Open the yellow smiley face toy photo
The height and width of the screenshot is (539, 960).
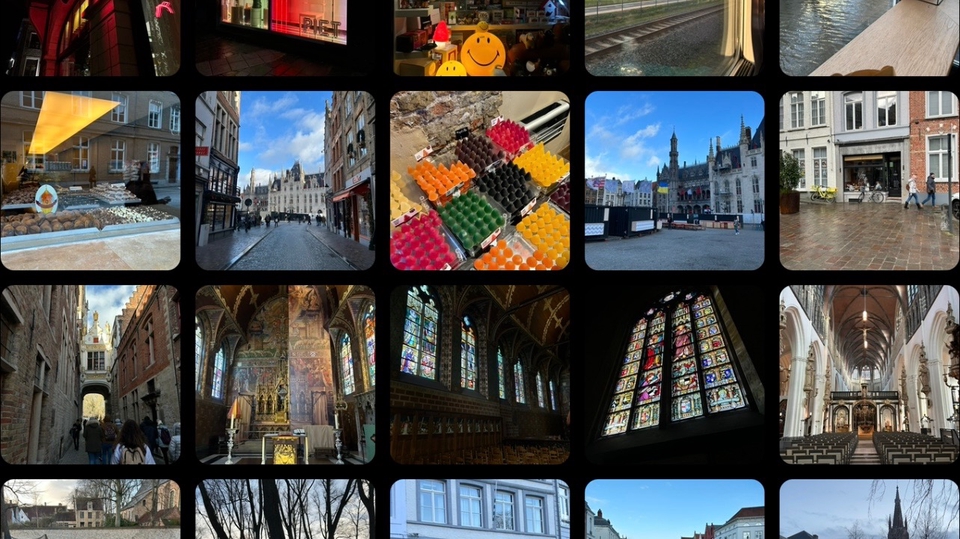tap(480, 38)
